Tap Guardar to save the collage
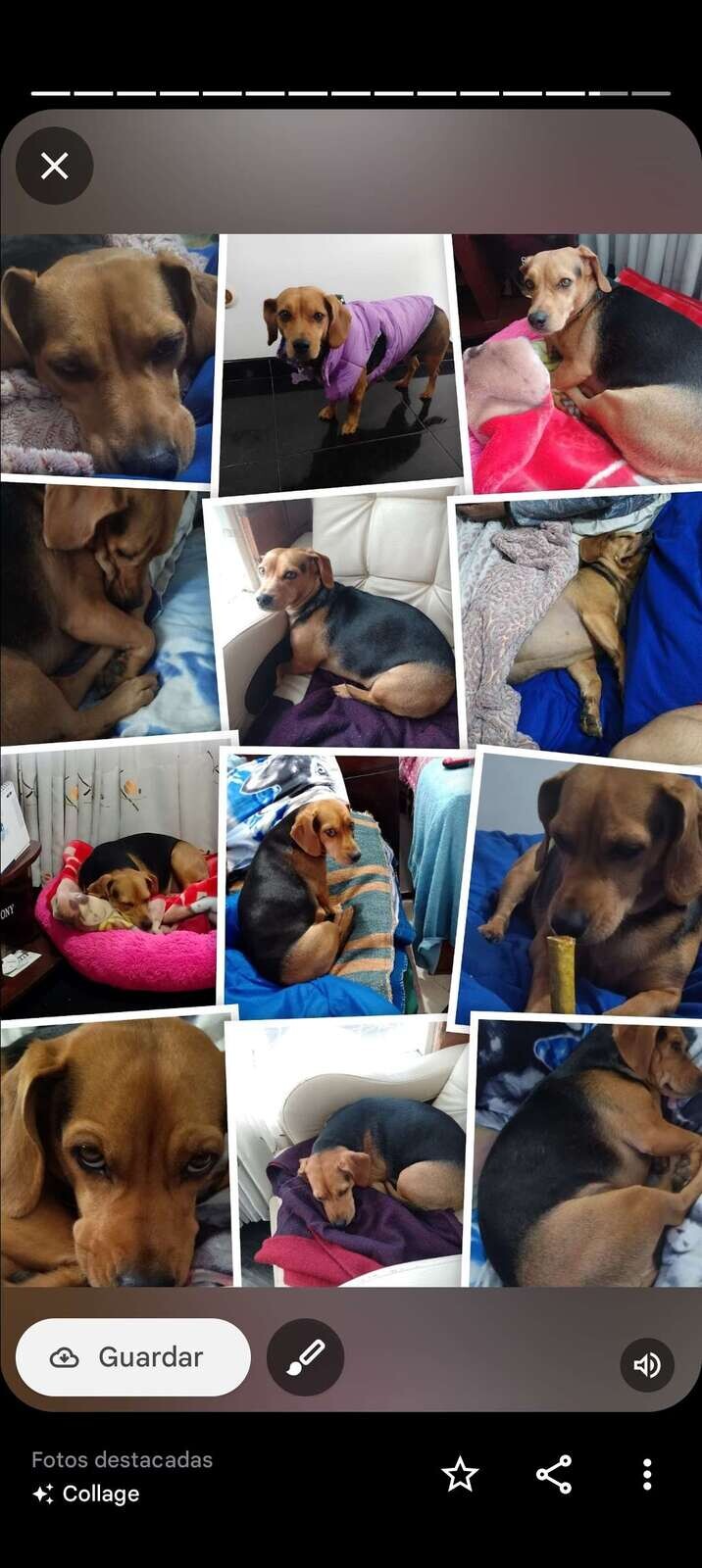The image size is (702, 1568). coord(133,1357)
